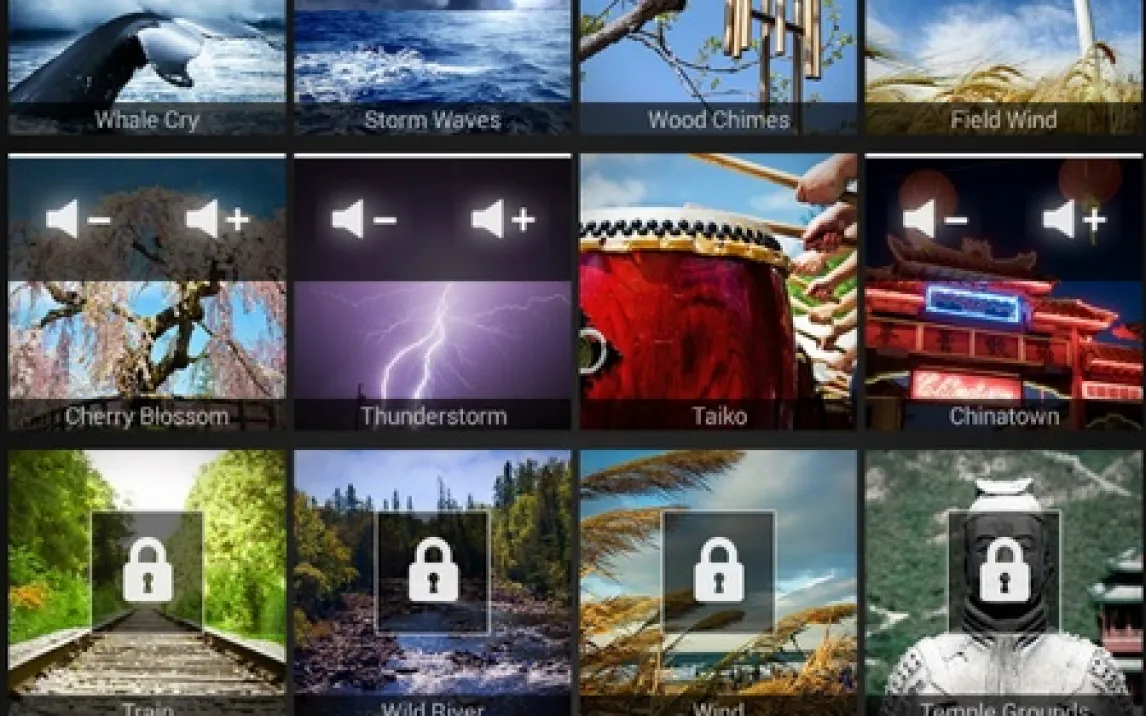Raise the Cherry Blossom volume
This screenshot has height=716, width=1146.
217,219
